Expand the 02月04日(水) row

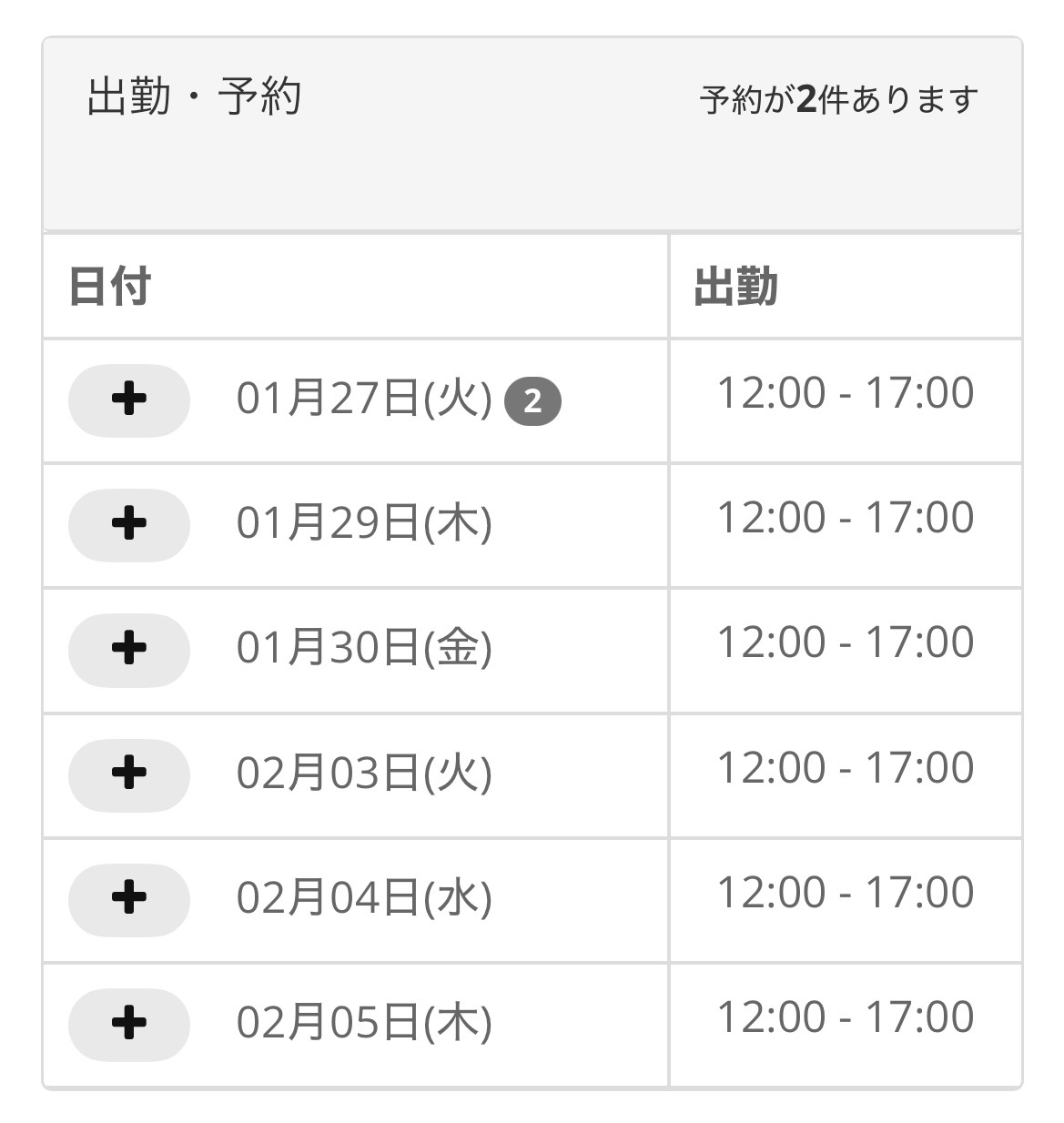(128, 898)
